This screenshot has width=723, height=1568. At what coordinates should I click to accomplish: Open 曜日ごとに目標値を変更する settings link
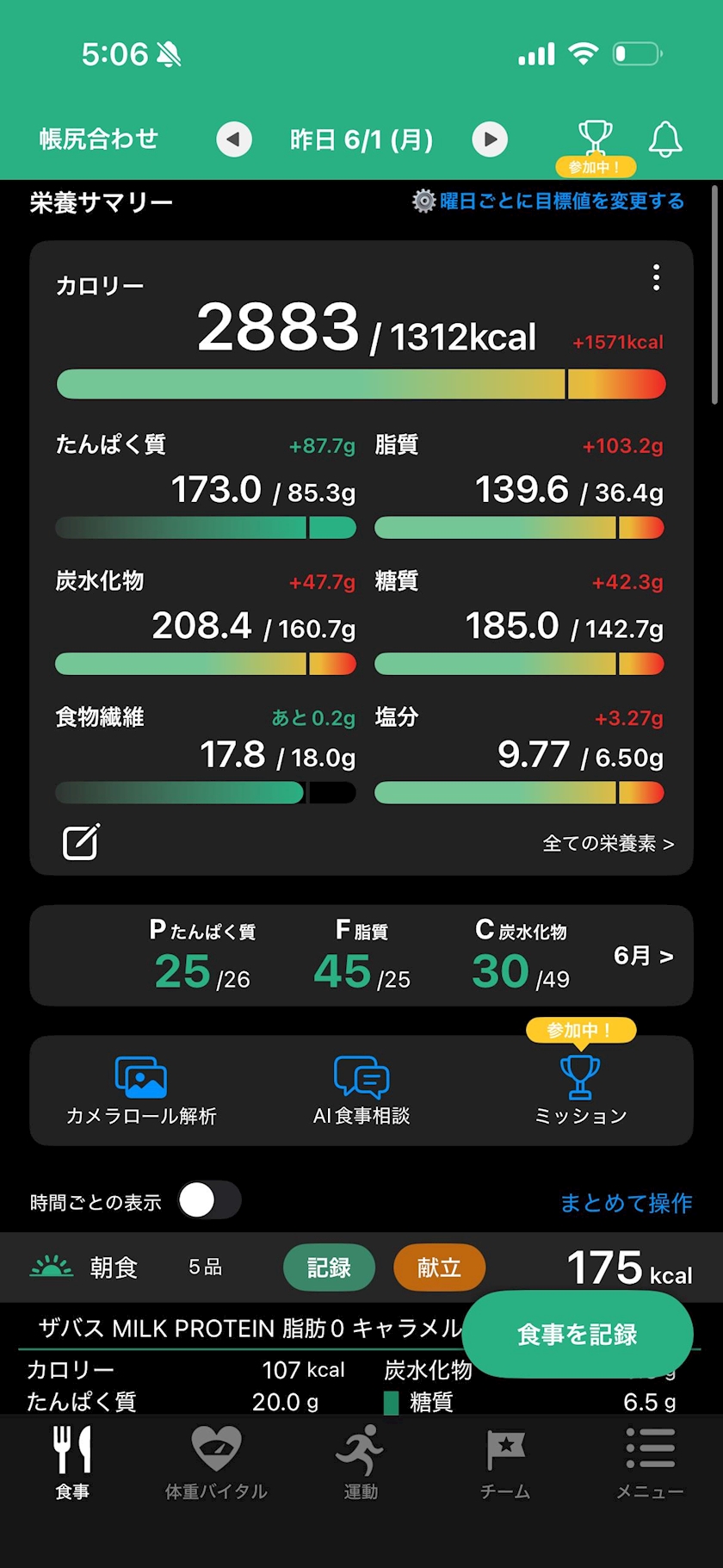(x=548, y=201)
